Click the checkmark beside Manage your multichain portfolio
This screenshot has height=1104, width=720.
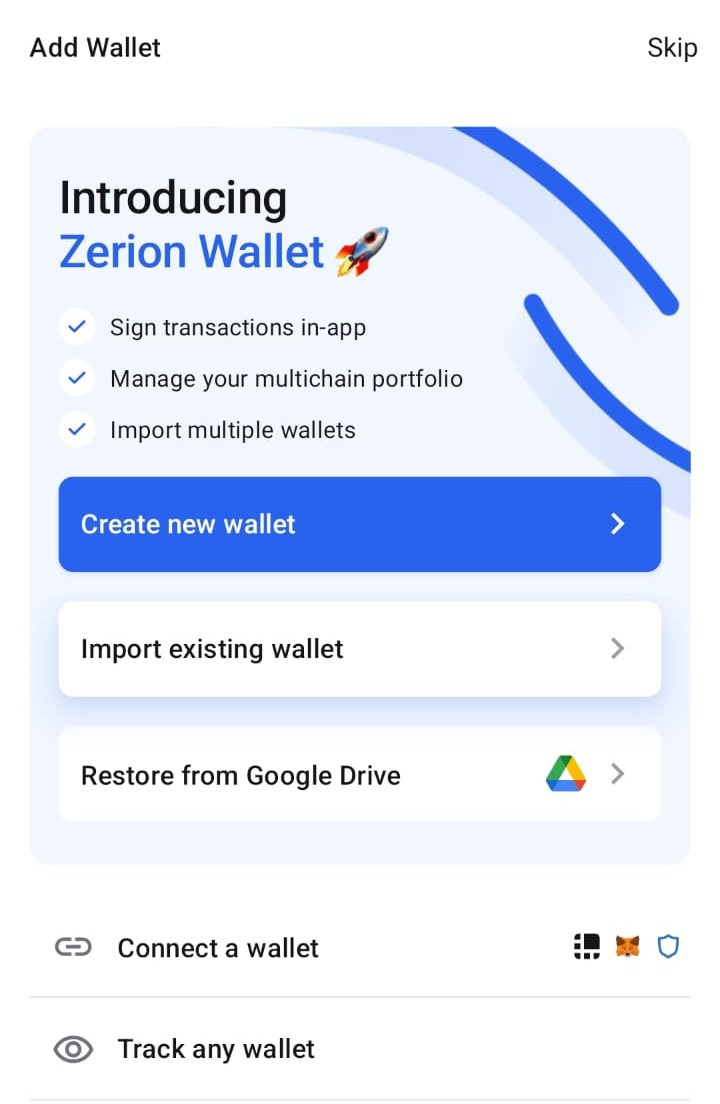pos(77,378)
